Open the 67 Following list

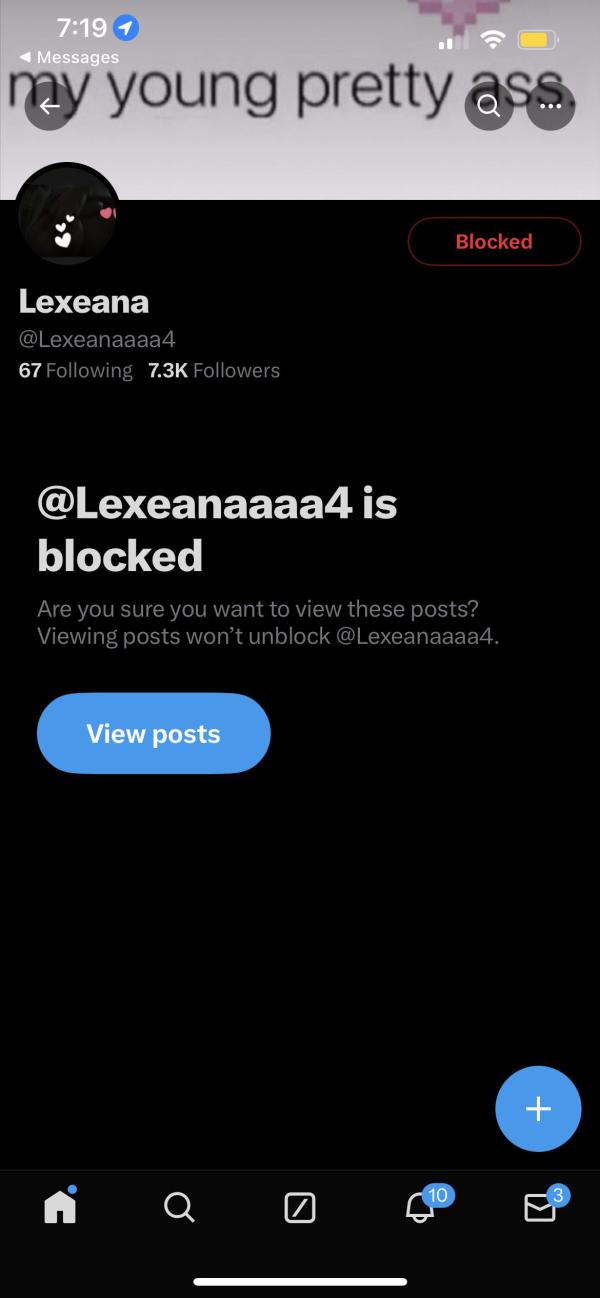(75, 370)
